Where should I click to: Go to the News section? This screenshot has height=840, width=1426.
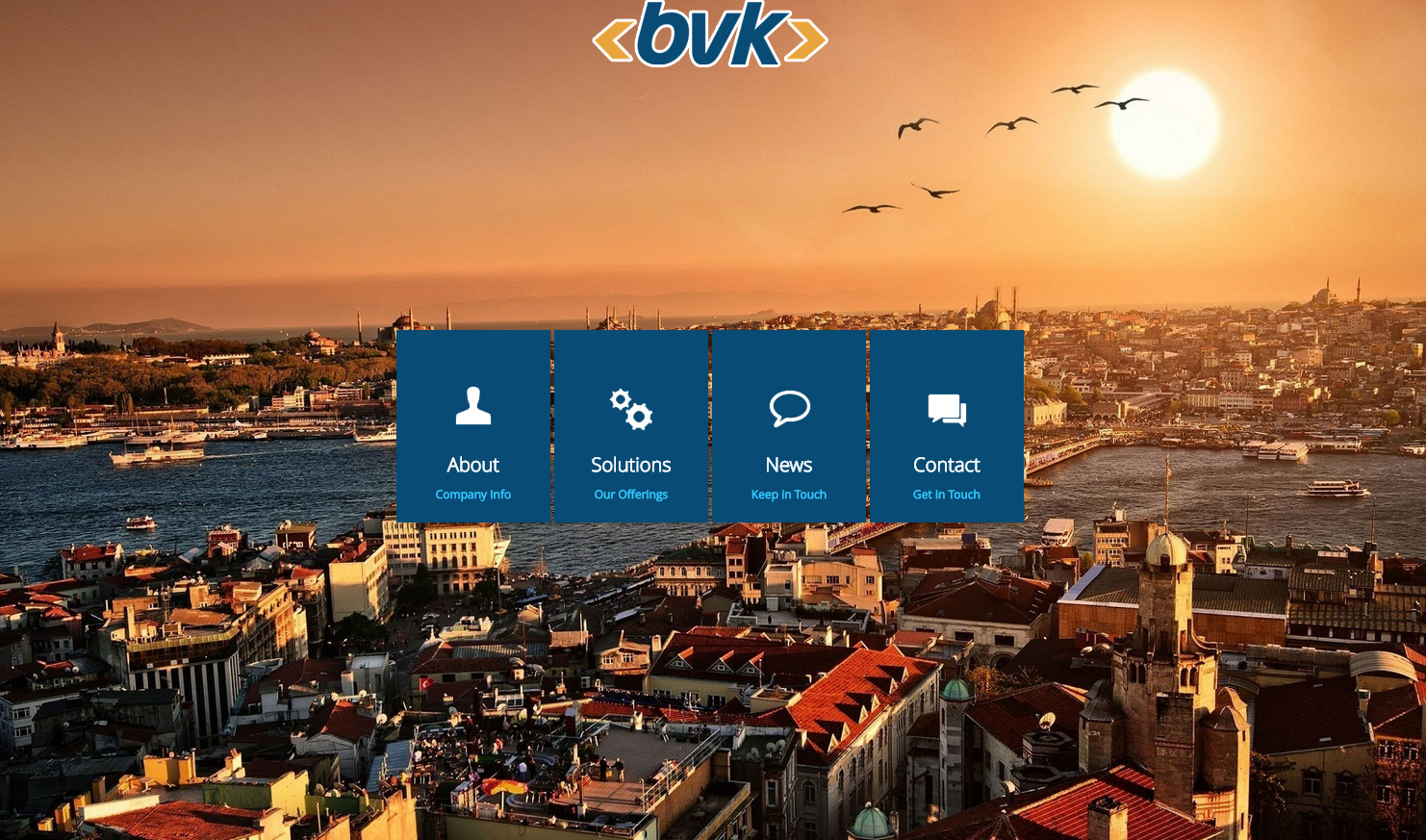(x=788, y=427)
